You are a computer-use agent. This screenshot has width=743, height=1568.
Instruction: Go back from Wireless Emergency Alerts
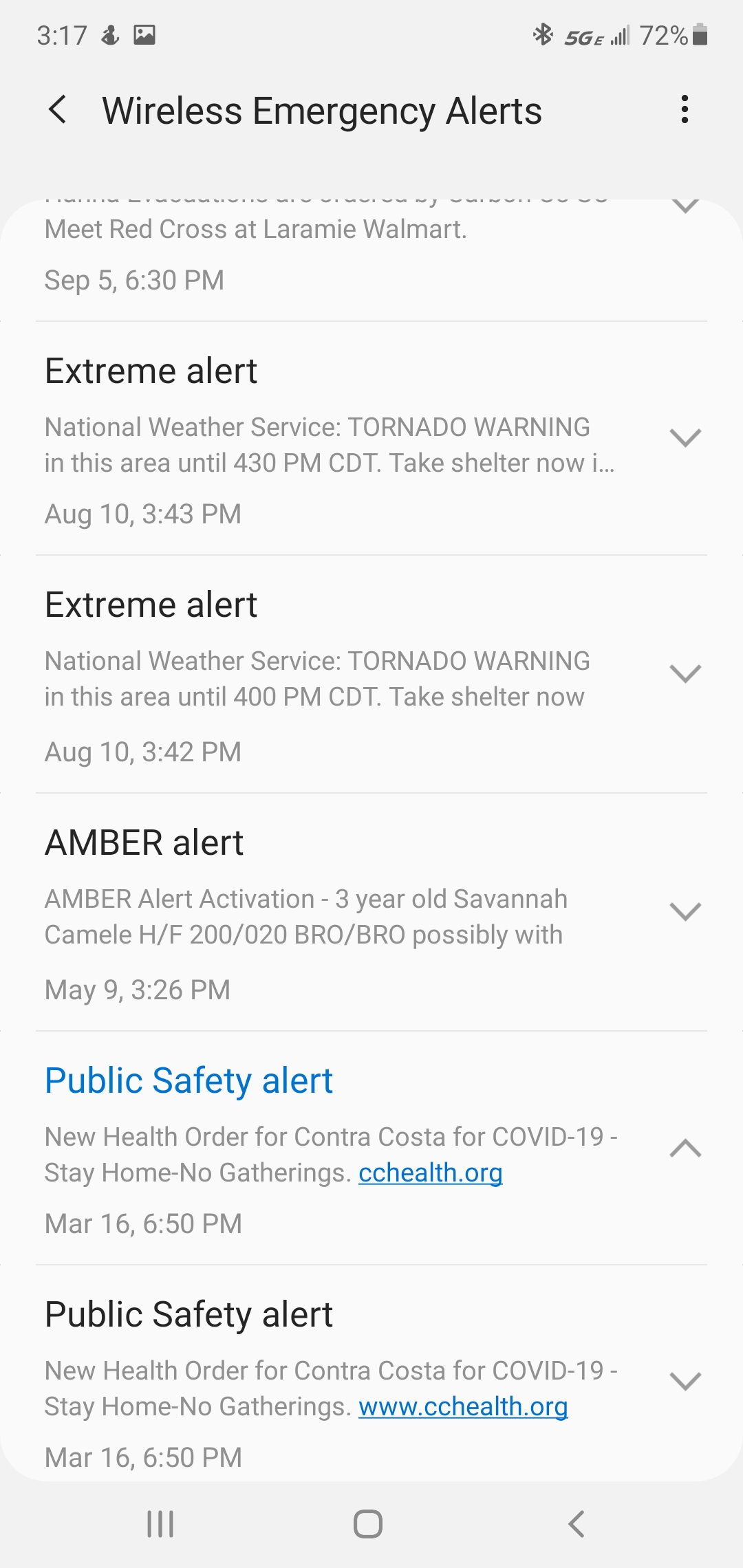click(58, 110)
